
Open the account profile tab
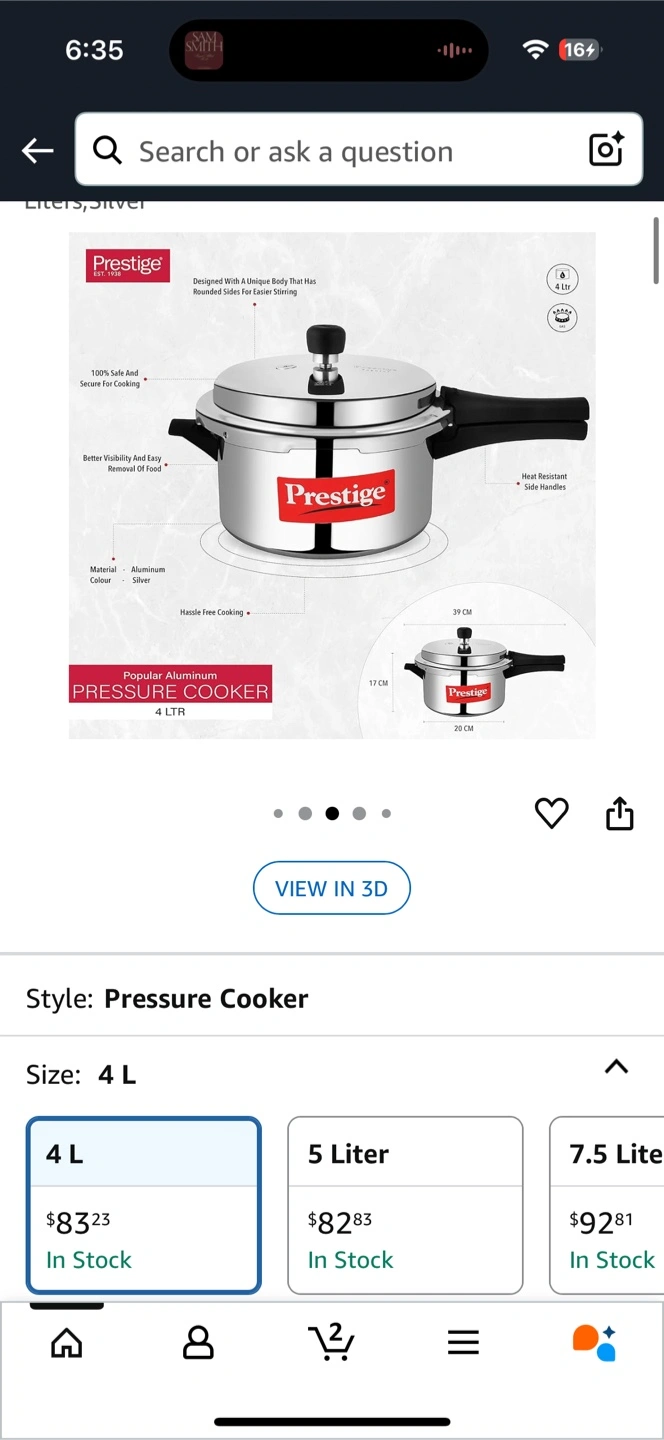coord(198,1342)
